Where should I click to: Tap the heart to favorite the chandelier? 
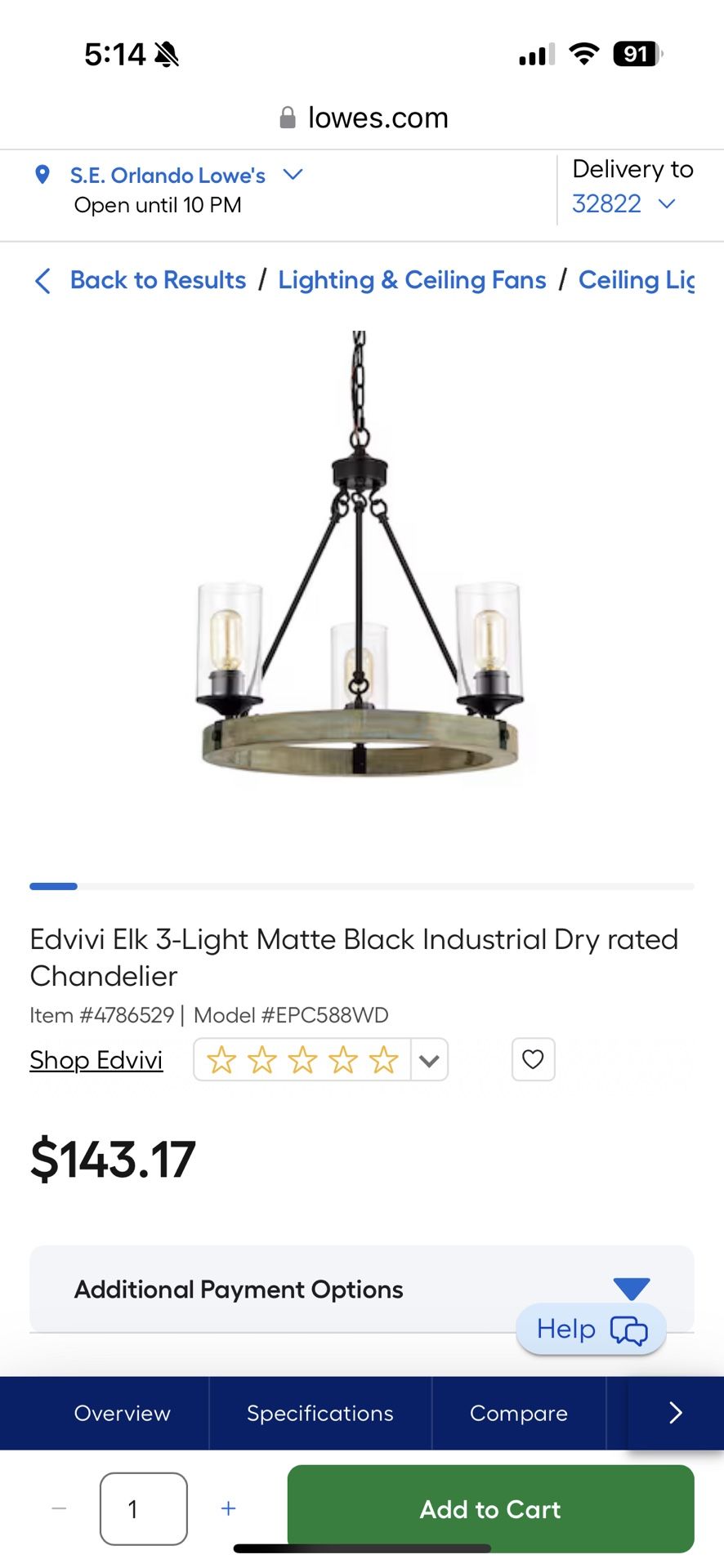[x=533, y=1059]
